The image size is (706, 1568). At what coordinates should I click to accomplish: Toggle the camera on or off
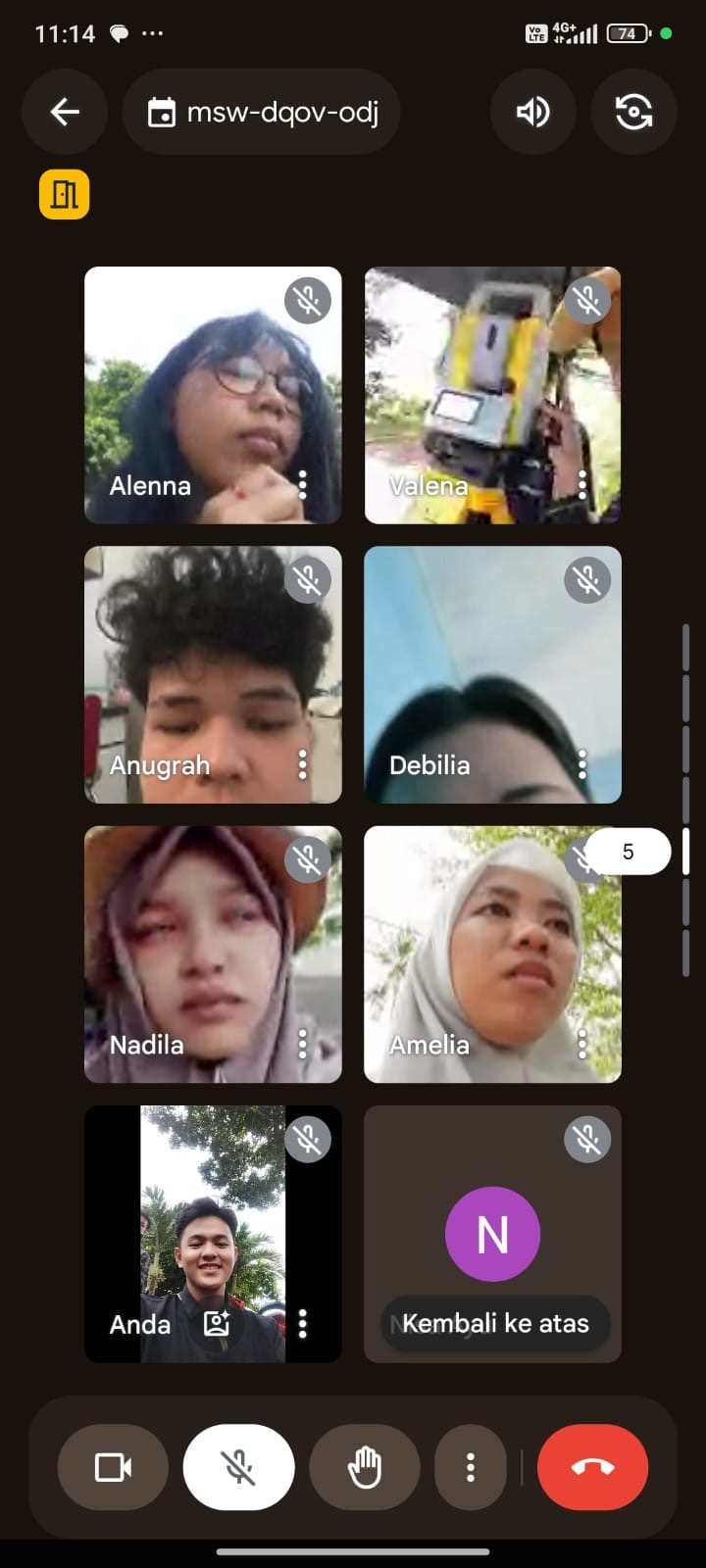pos(113,1467)
